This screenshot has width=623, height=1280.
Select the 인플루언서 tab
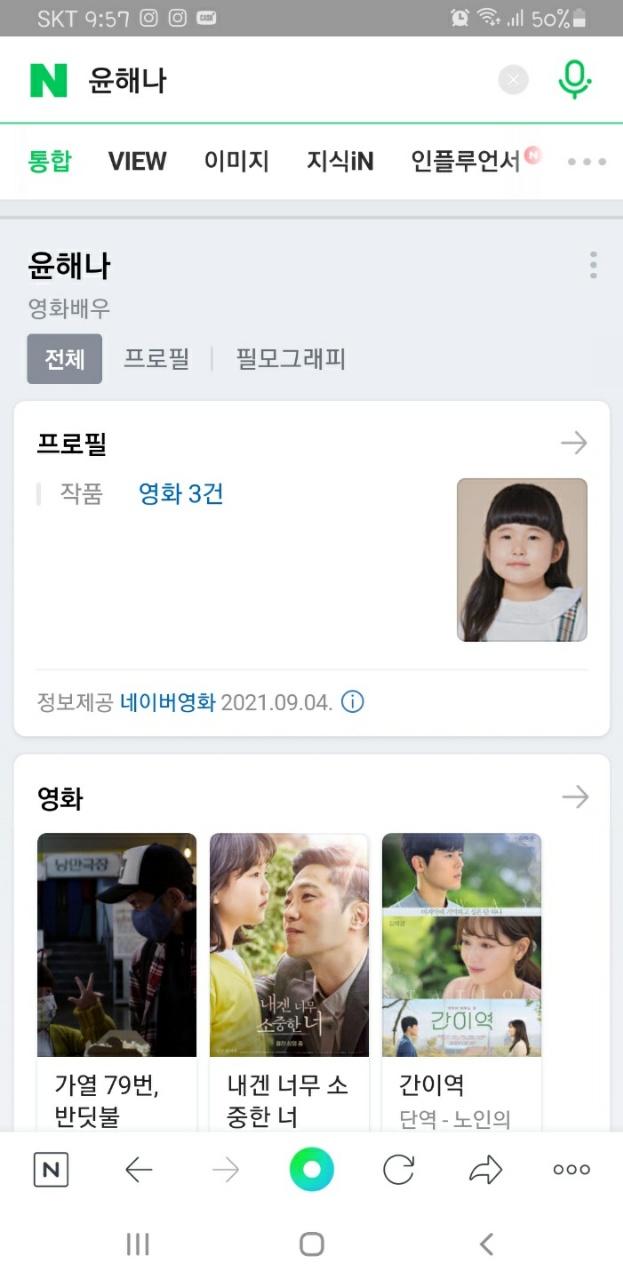[466, 161]
